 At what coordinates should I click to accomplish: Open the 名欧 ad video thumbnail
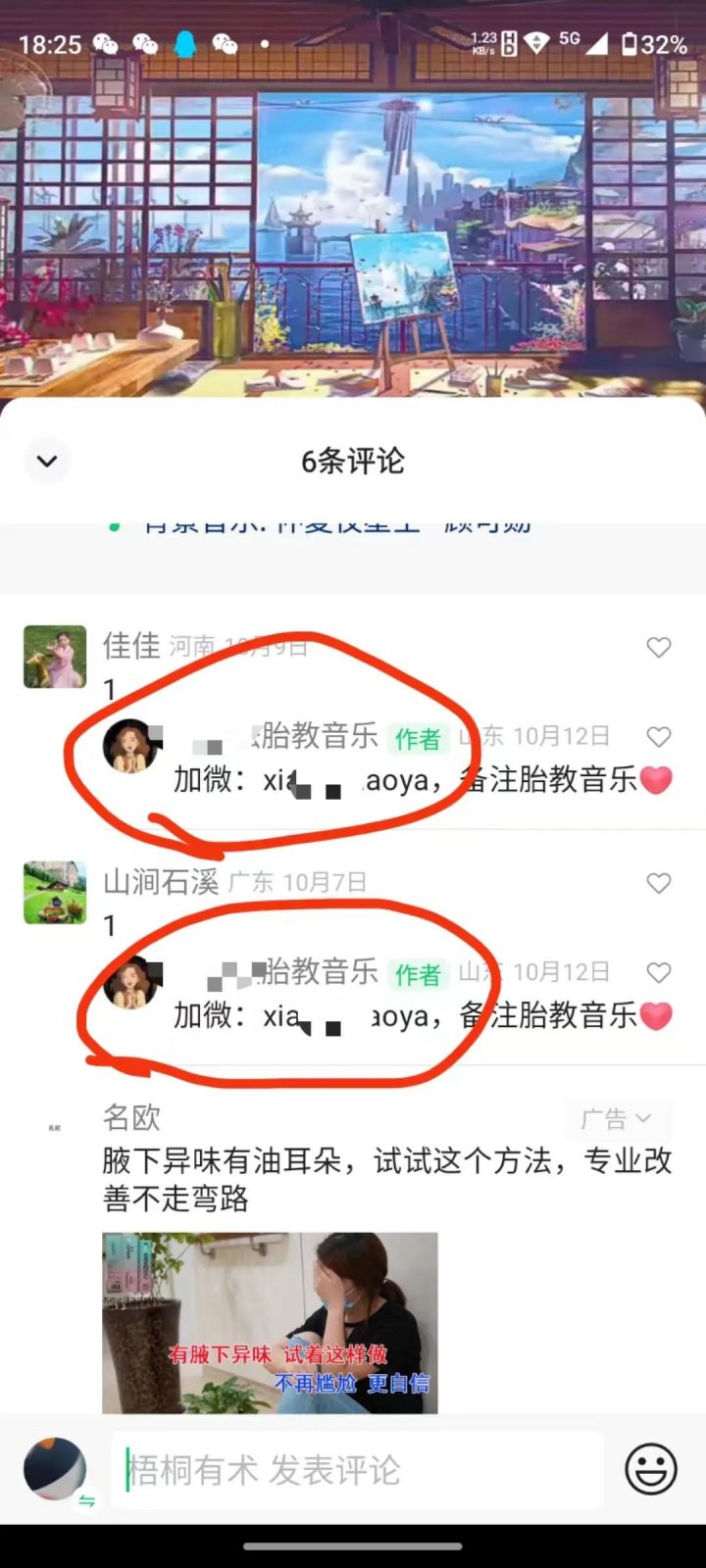coord(270,1322)
